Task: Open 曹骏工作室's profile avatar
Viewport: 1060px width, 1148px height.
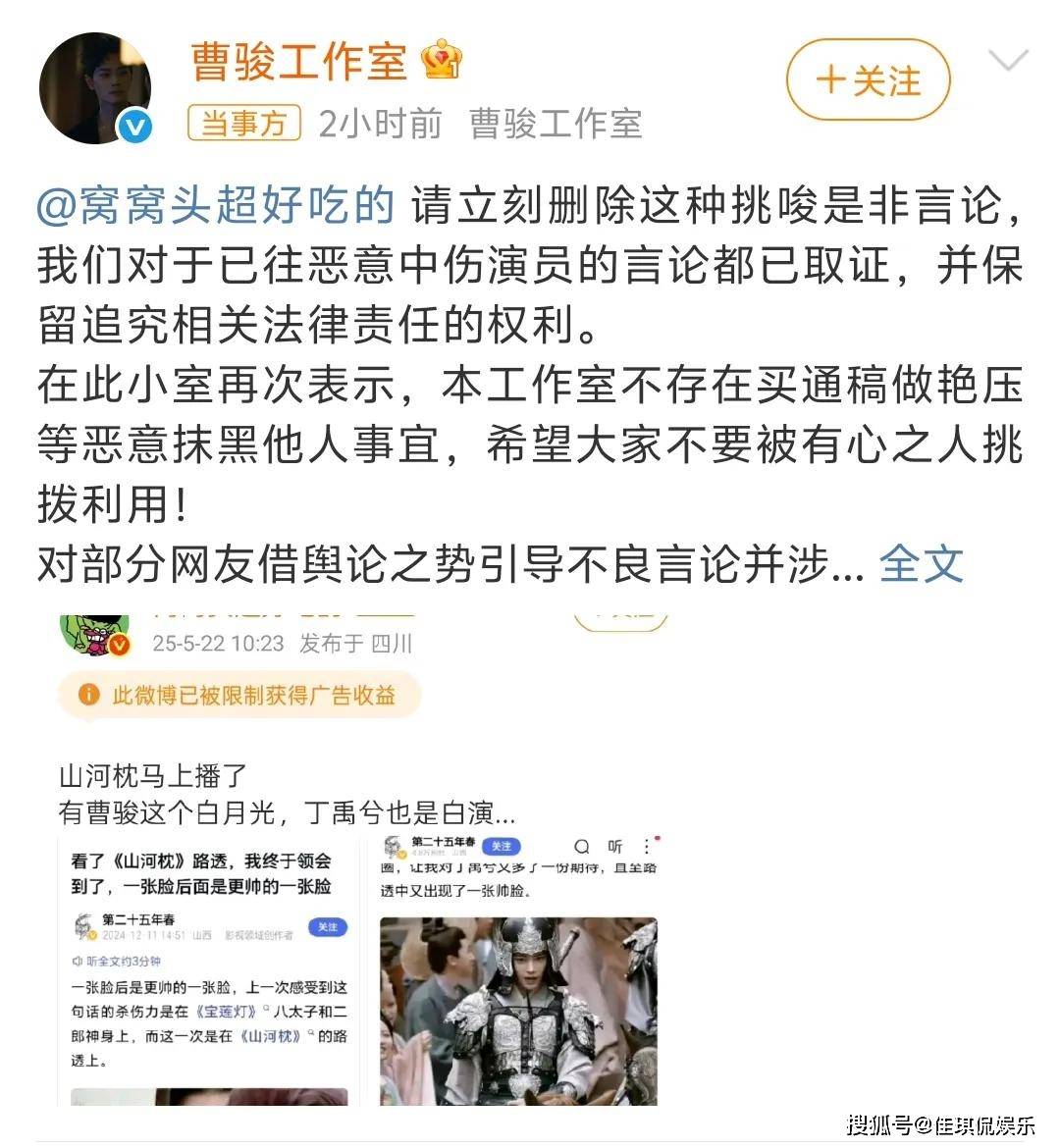Action: pos(95,88)
